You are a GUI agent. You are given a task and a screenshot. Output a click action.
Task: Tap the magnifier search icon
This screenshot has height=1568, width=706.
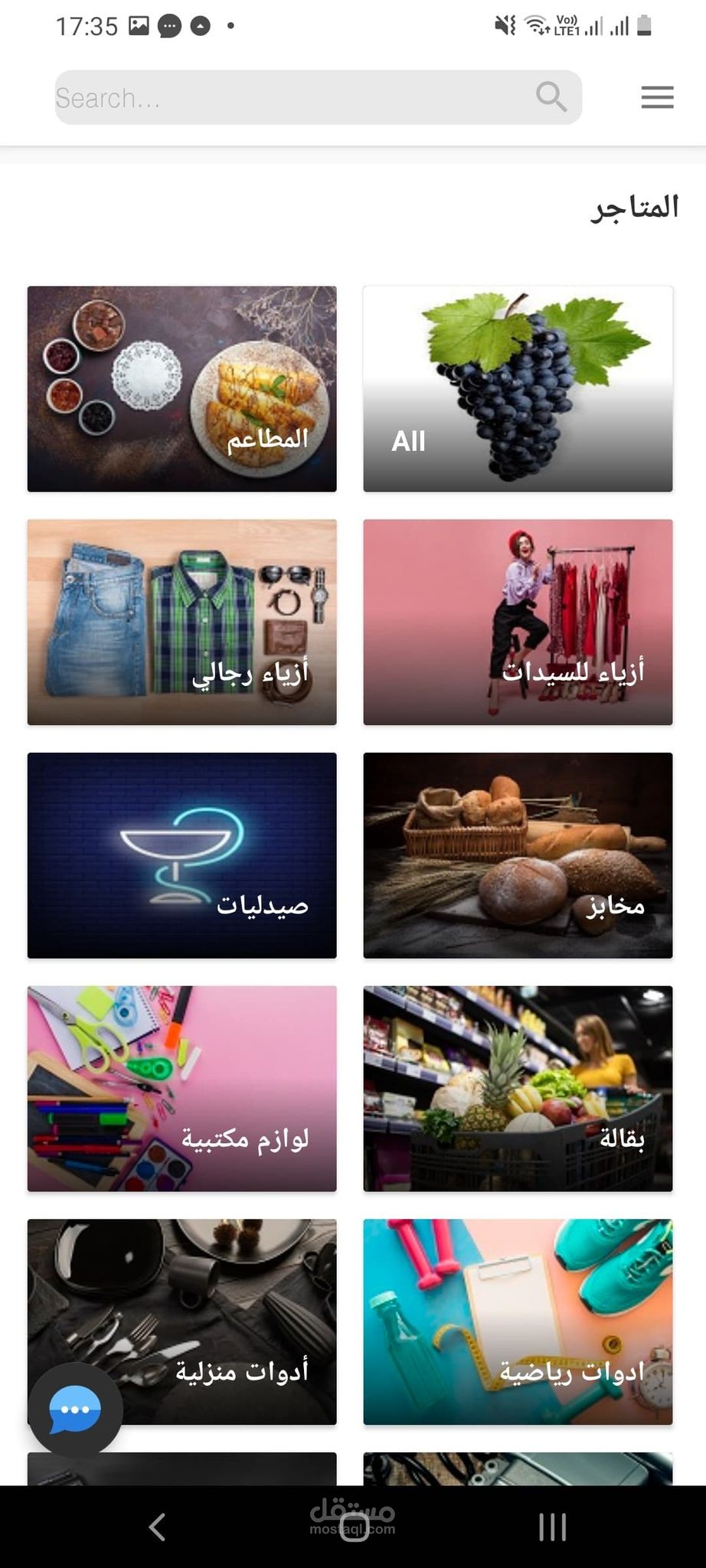click(551, 97)
